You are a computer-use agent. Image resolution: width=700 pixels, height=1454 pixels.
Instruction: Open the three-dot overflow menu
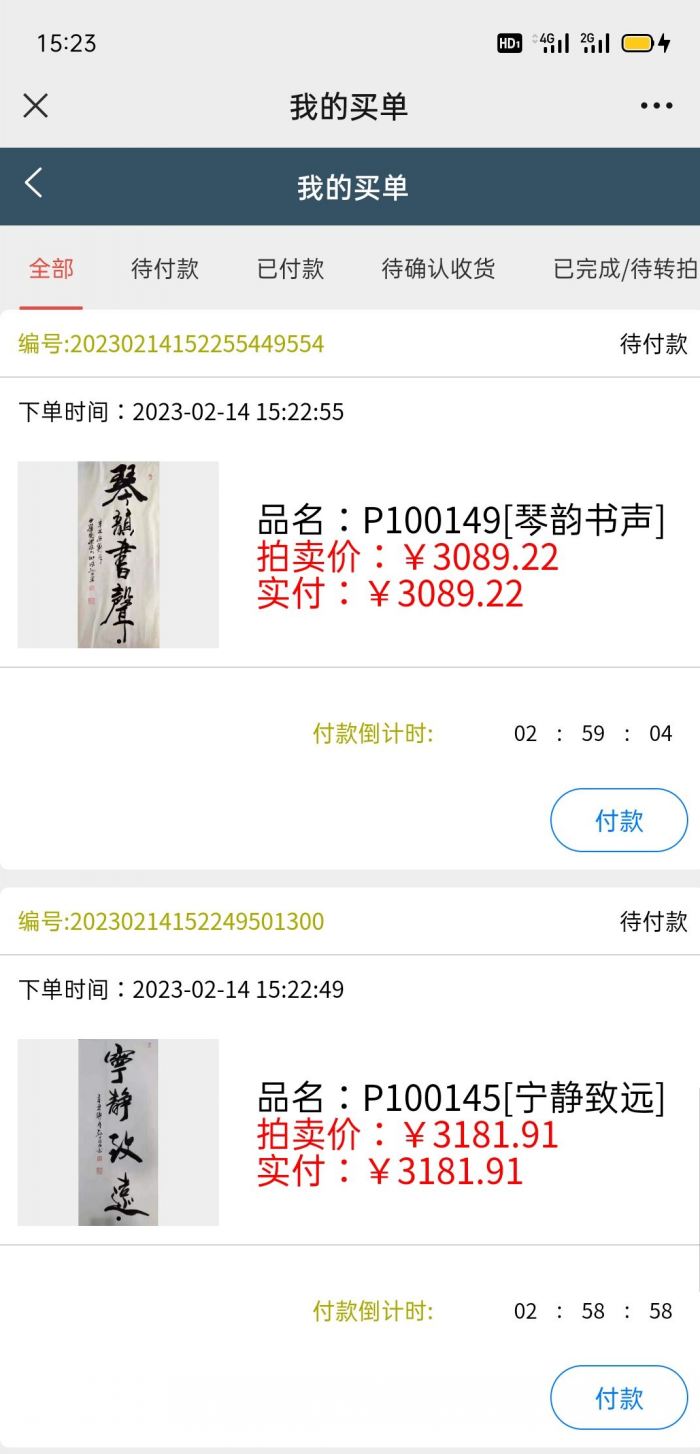[x=656, y=106]
